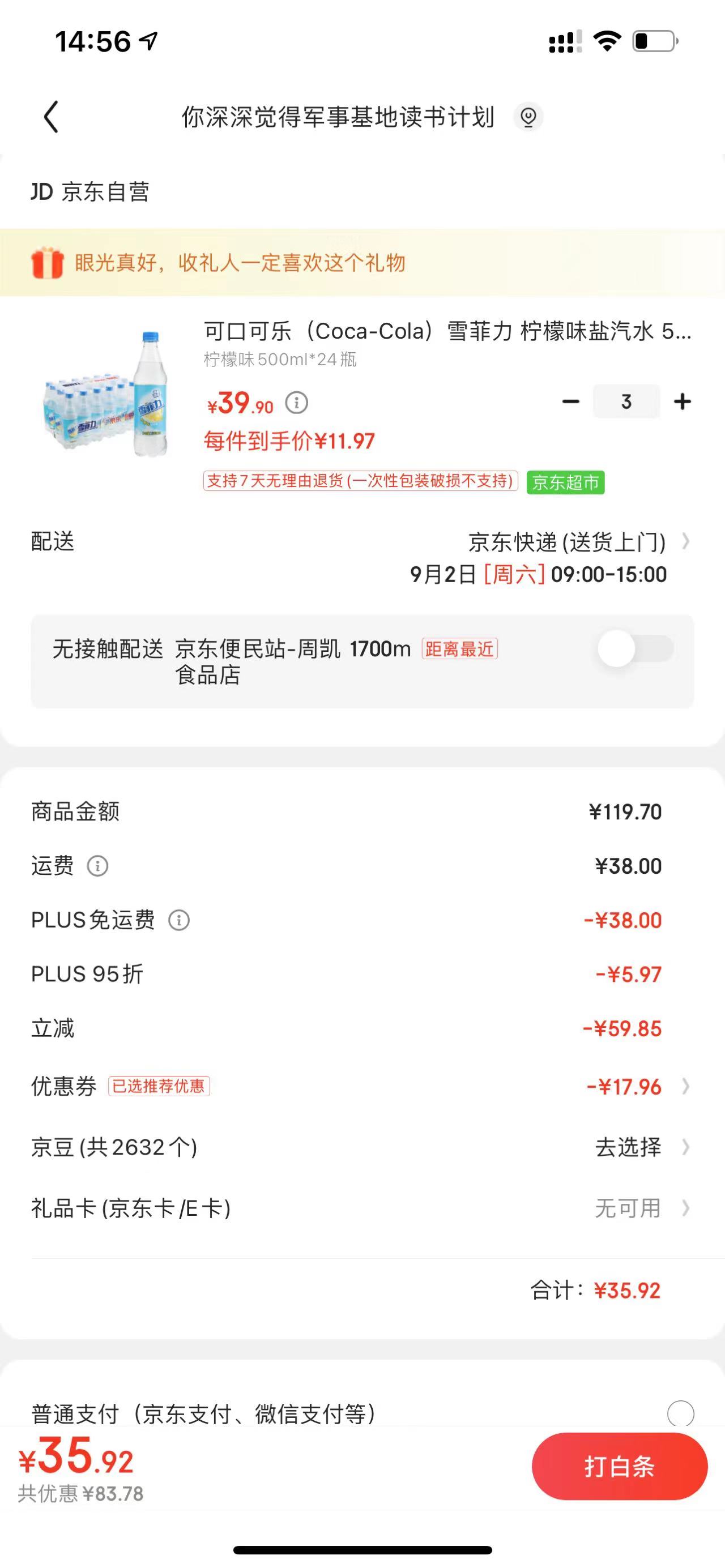Choose 京豆 with 去选择
The image size is (725, 1568).
pos(629,1147)
